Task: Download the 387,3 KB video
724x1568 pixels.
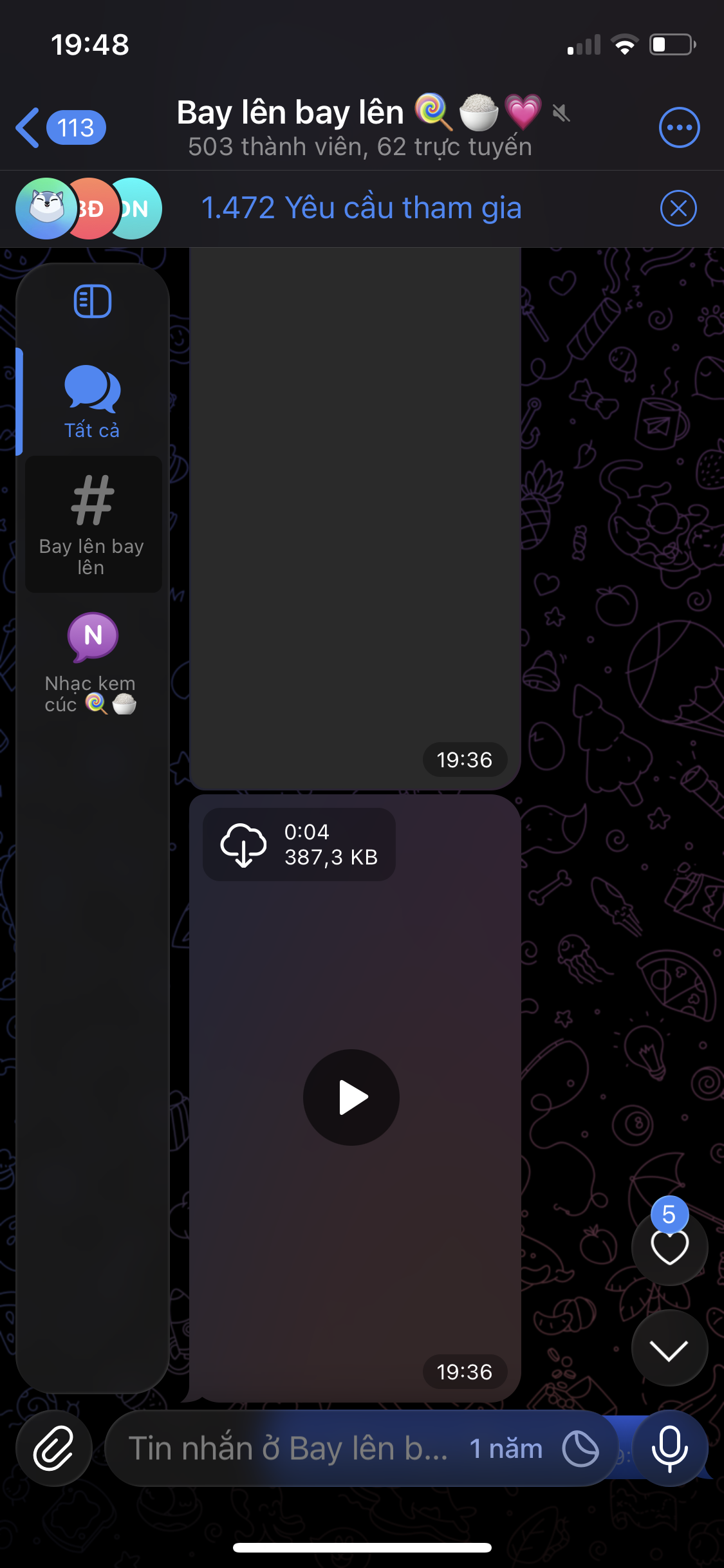Action: click(243, 845)
